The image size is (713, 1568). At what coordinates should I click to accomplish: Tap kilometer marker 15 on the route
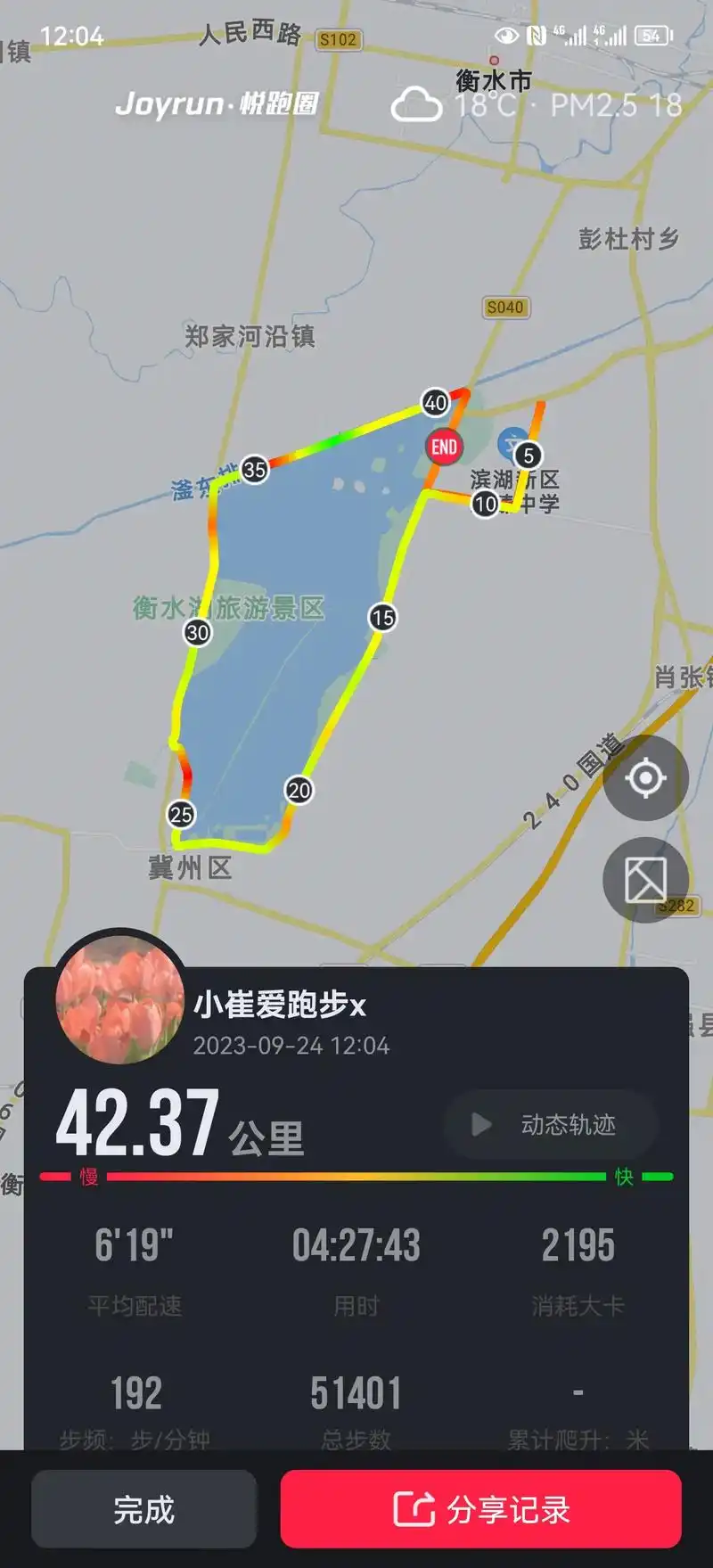tap(383, 613)
